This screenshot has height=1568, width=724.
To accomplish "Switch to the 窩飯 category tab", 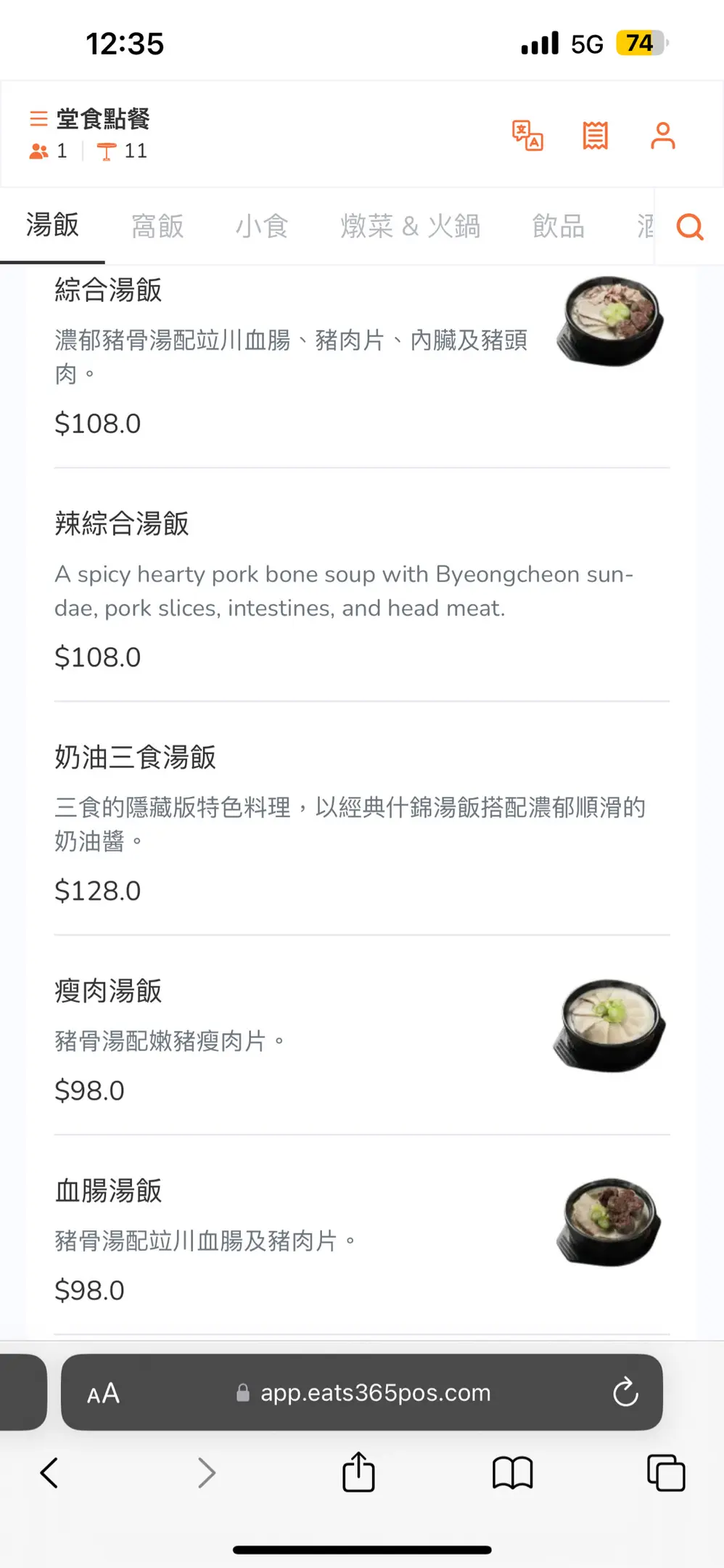I will pyautogui.click(x=157, y=226).
